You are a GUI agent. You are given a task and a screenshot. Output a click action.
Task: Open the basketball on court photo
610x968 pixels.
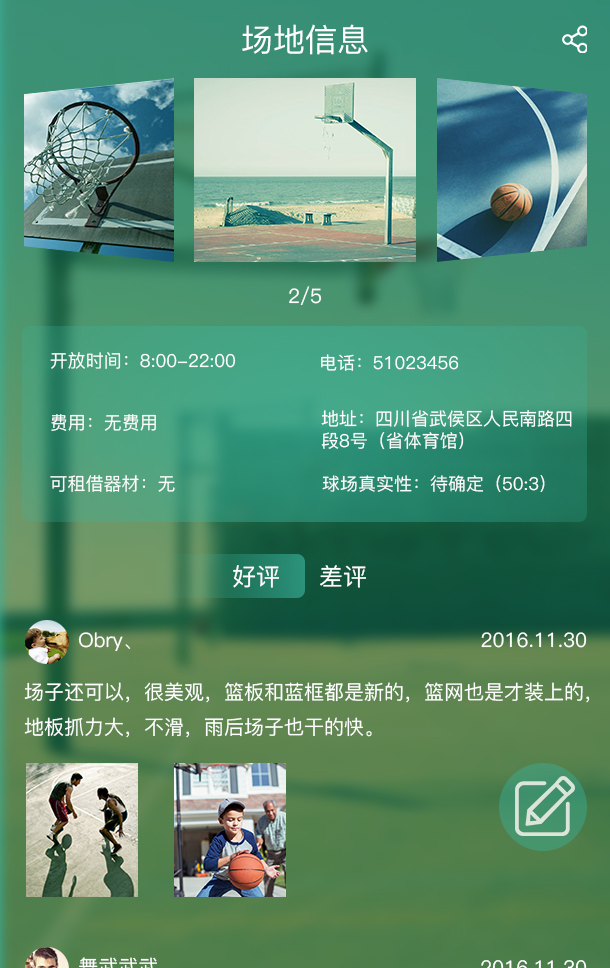point(511,170)
